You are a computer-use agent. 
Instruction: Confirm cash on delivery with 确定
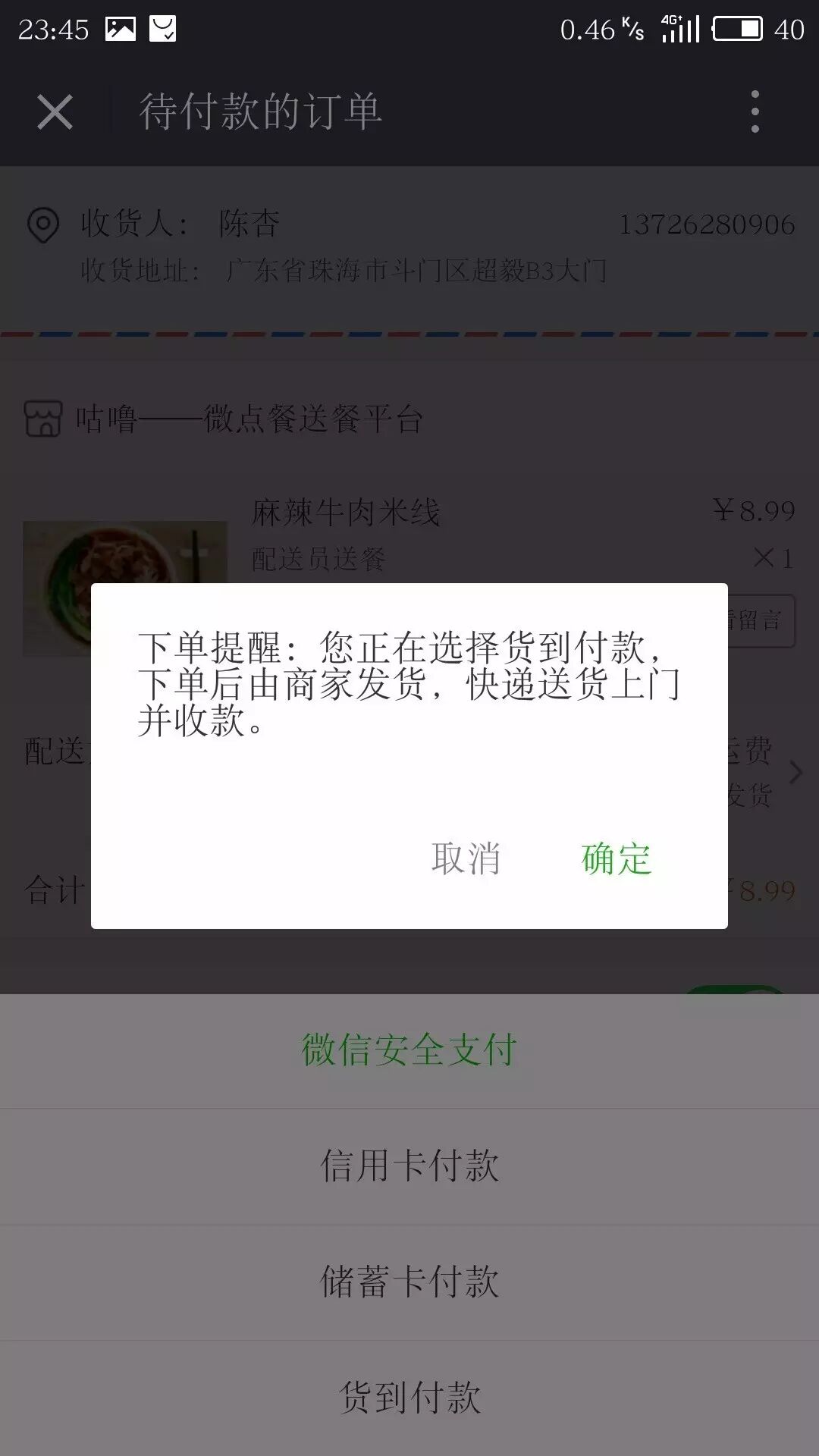click(616, 859)
